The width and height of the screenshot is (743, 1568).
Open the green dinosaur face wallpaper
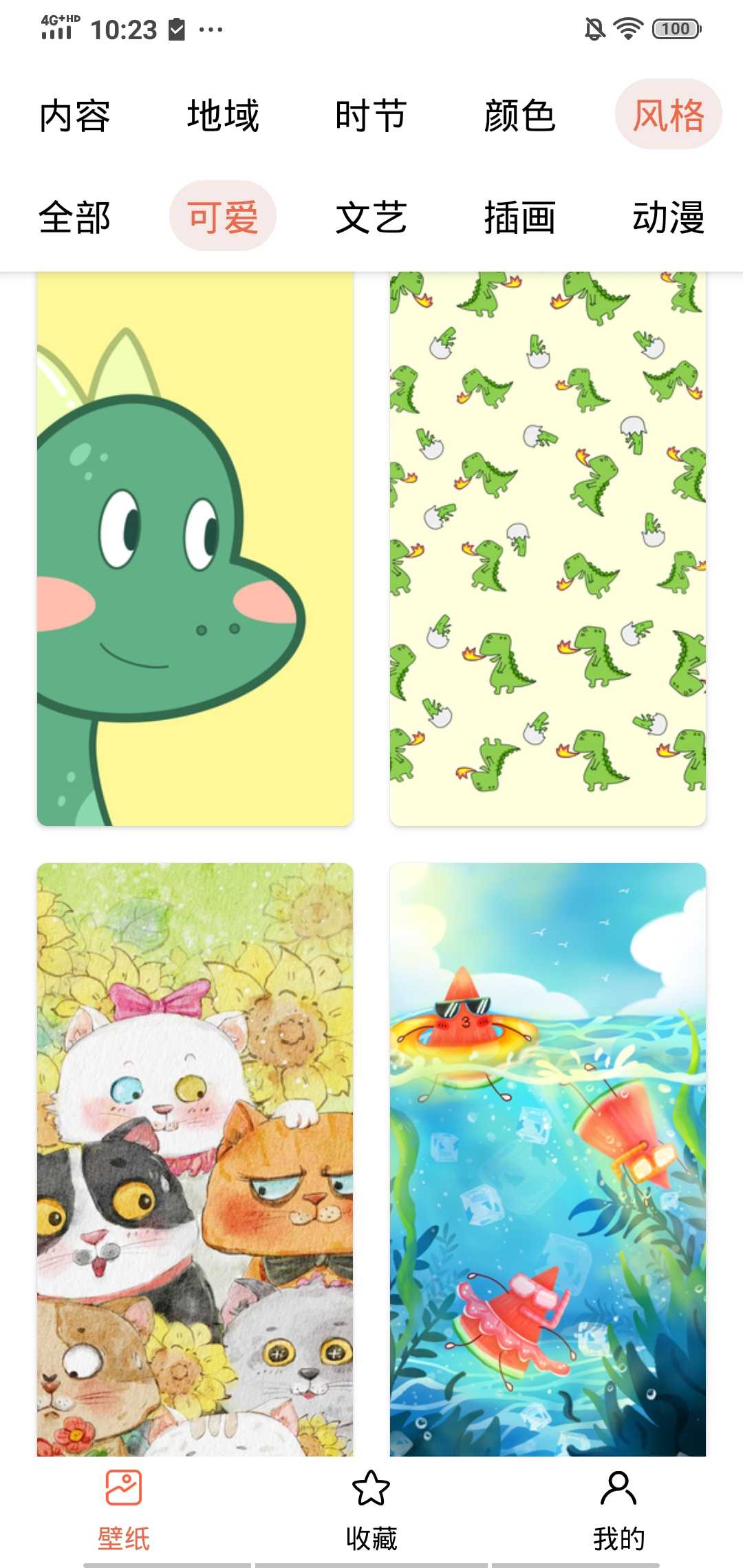[x=195, y=549]
